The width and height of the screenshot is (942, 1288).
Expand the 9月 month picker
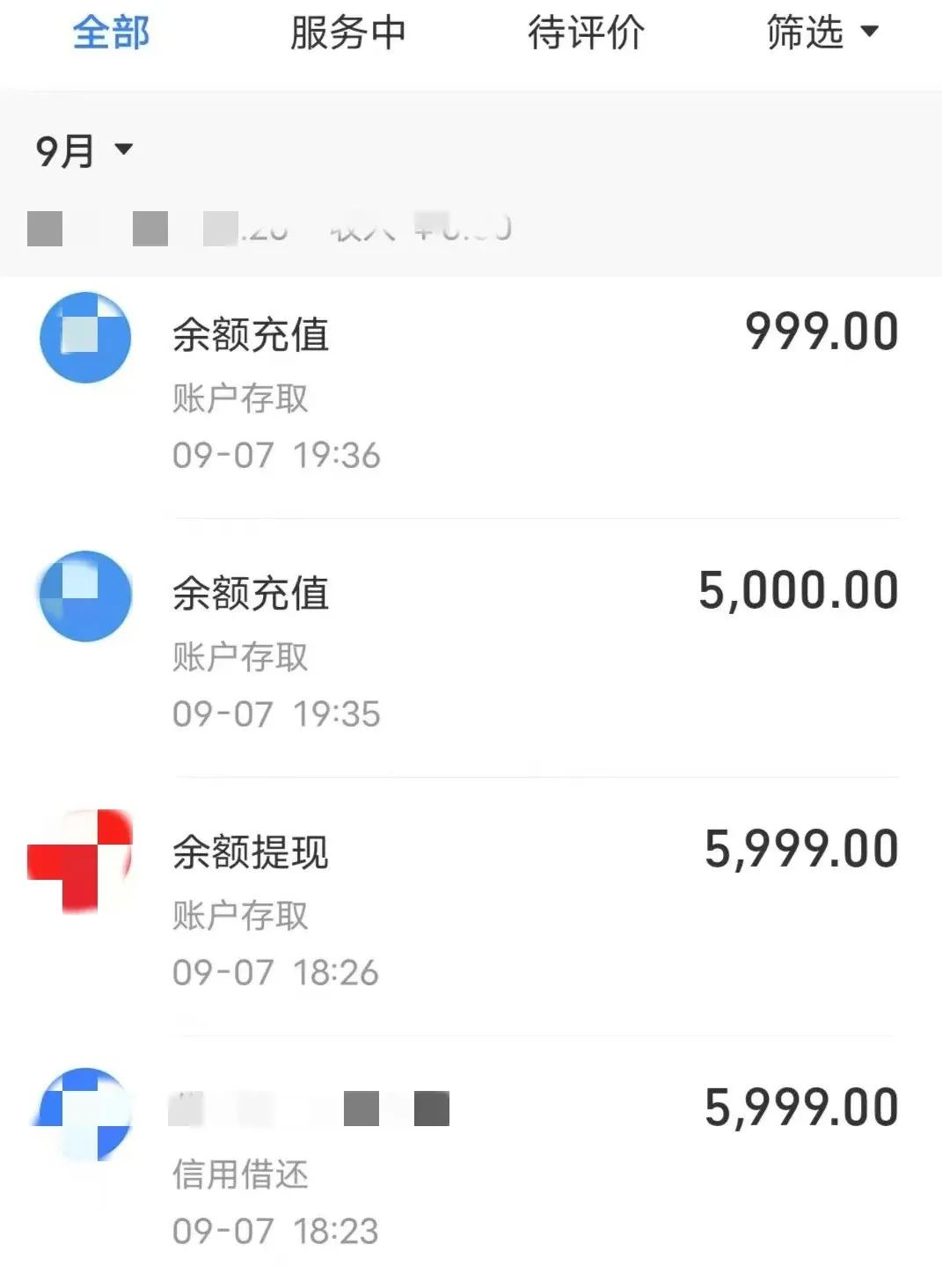[x=84, y=150]
